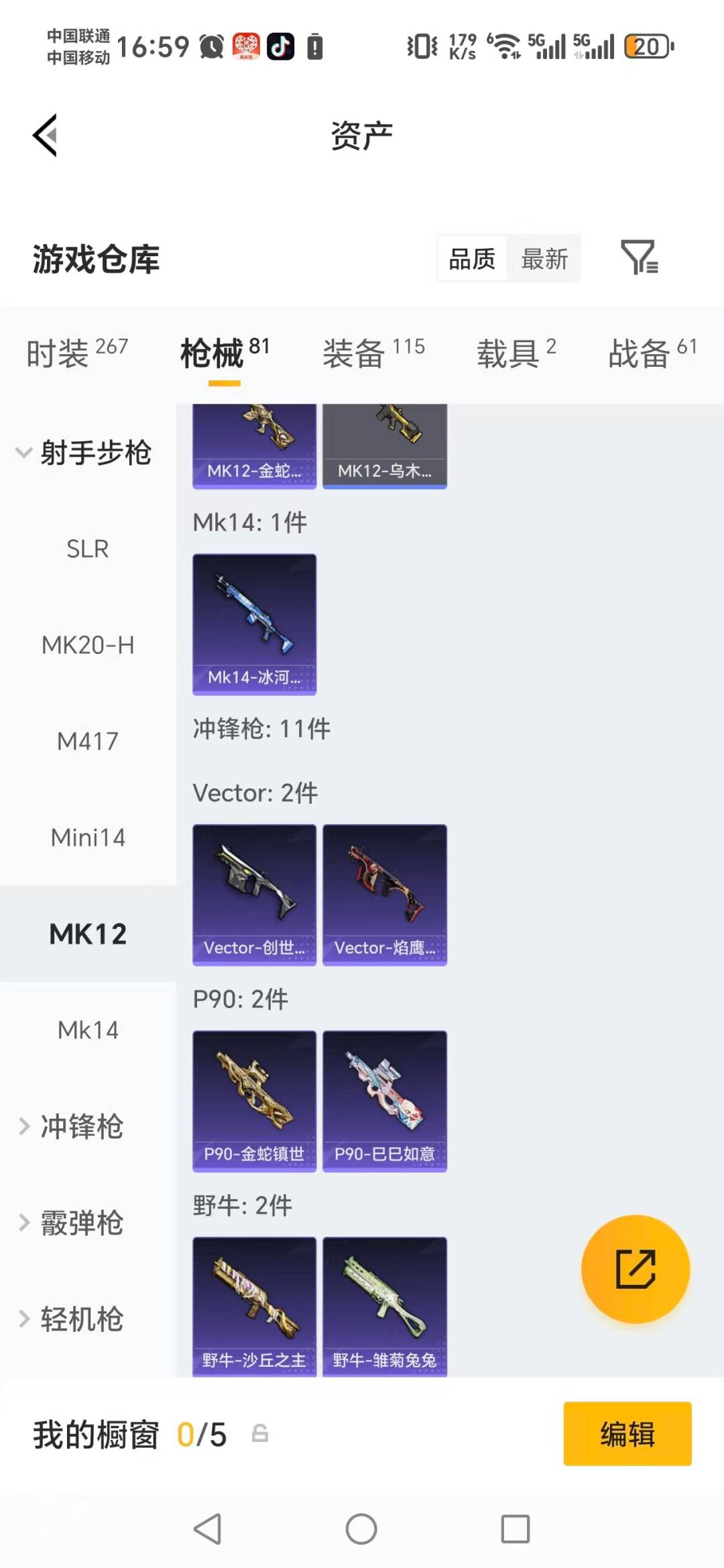Viewport: 724px width, 1568px height.
Task: Collapse the 射手步枪 category
Action: [x=88, y=453]
